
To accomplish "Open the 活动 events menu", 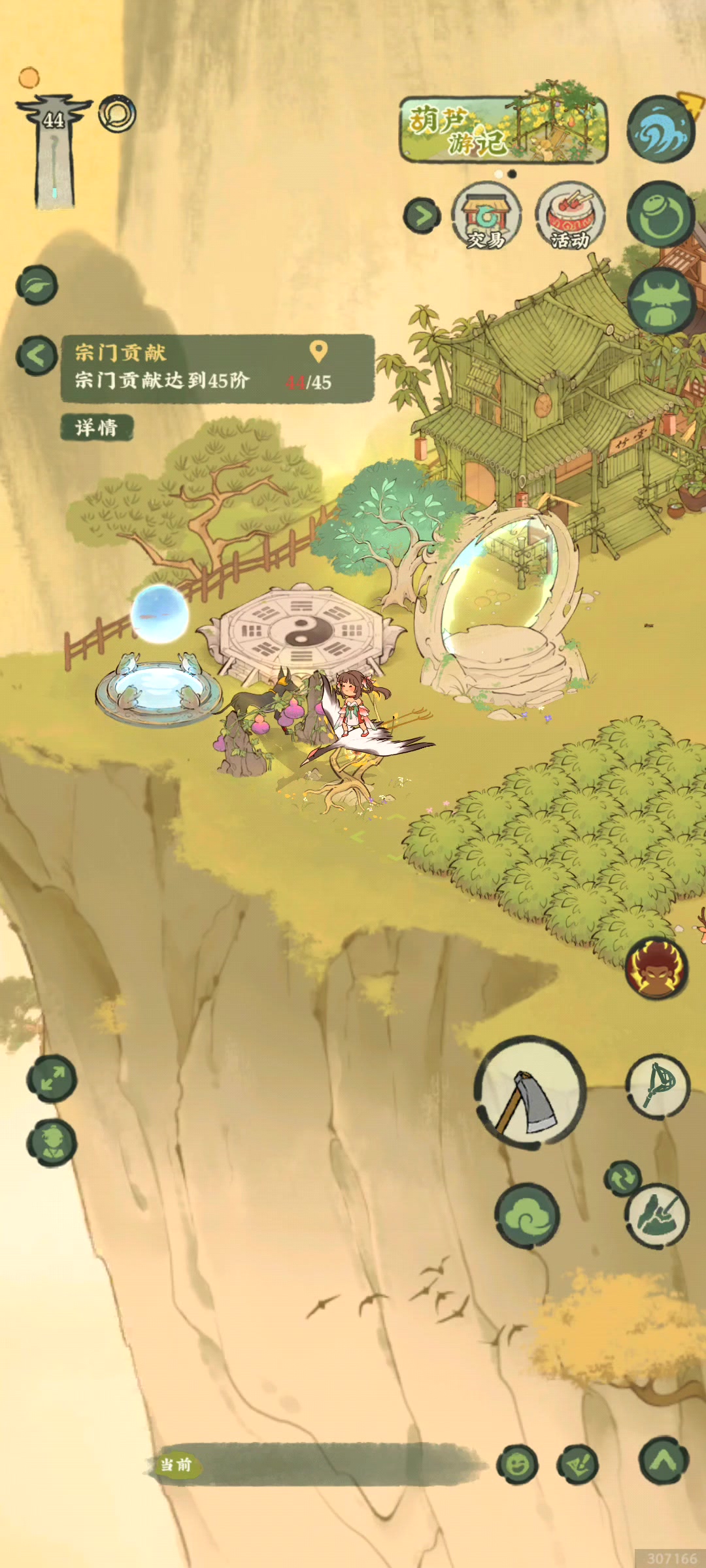I will click(x=569, y=216).
